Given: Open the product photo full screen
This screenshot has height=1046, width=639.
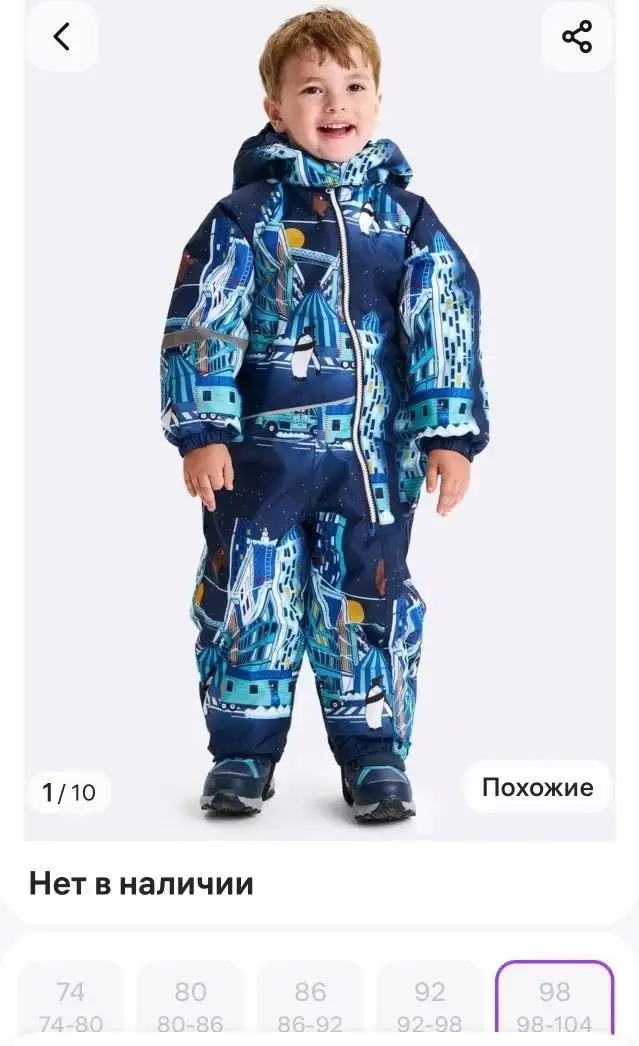Looking at the screenshot, I should coord(320,420).
